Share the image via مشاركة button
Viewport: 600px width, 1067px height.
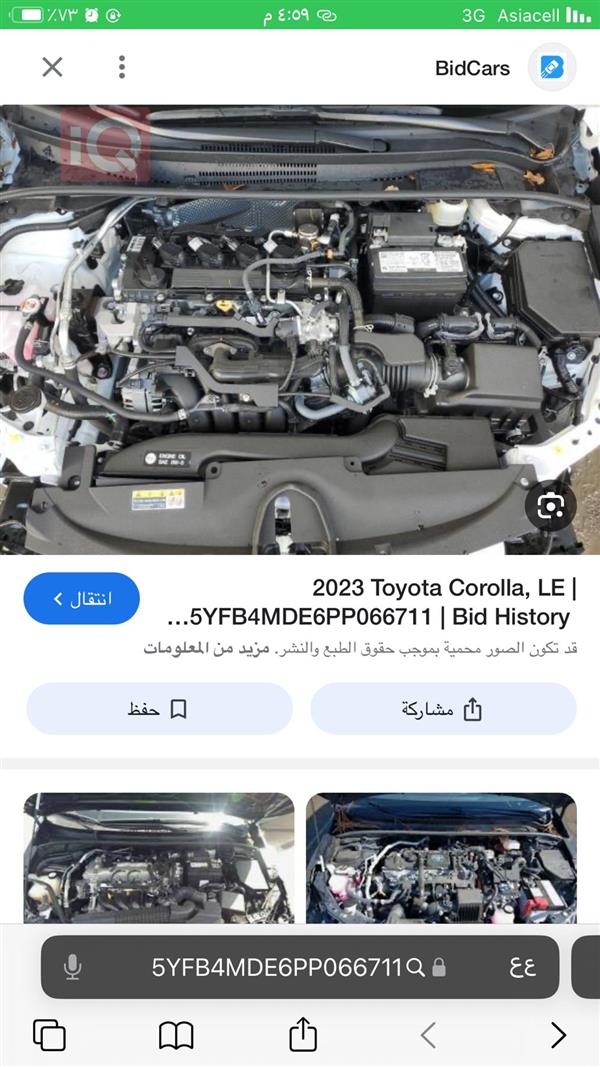point(443,709)
